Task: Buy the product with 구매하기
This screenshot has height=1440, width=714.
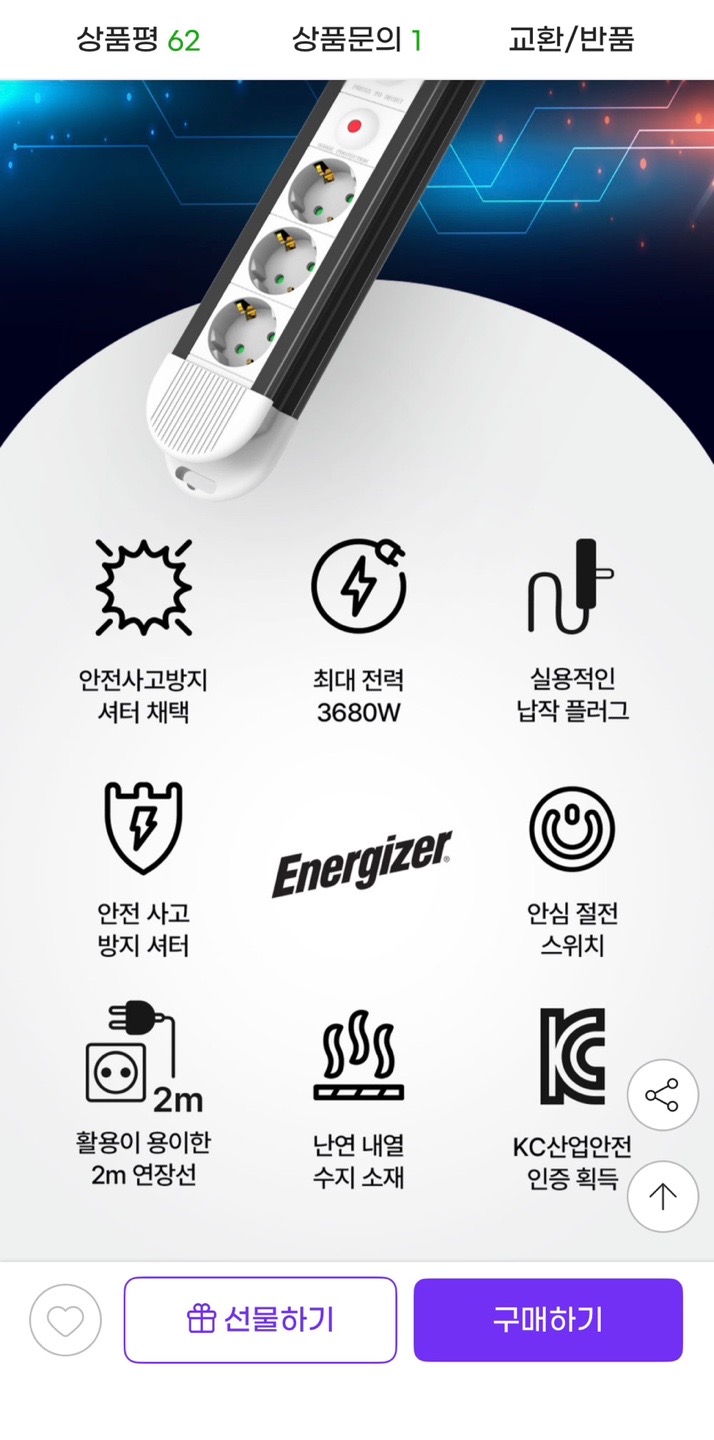Action: 548,1320
